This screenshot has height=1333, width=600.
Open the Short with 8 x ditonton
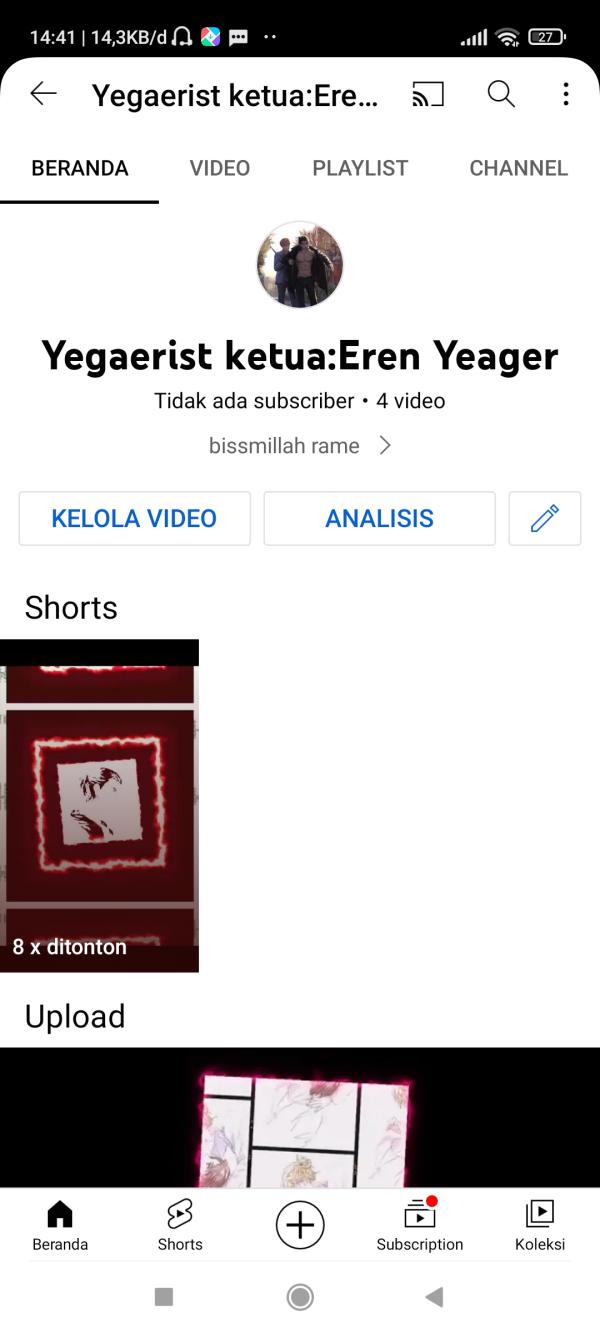pyautogui.click(x=99, y=805)
